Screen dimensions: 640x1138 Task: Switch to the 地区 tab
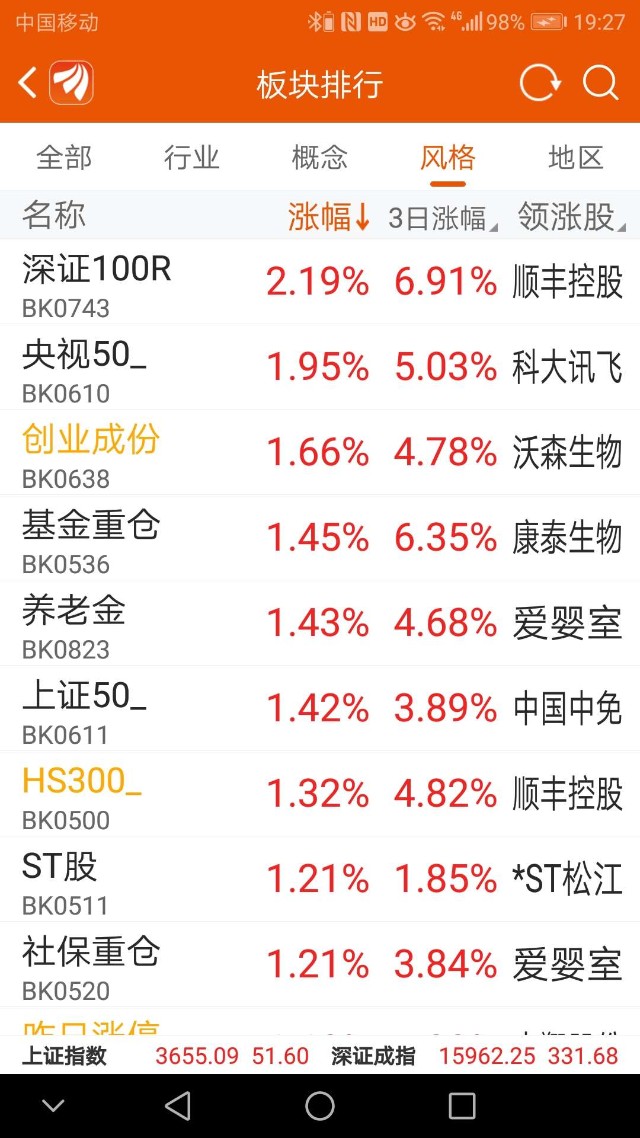coord(576,158)
